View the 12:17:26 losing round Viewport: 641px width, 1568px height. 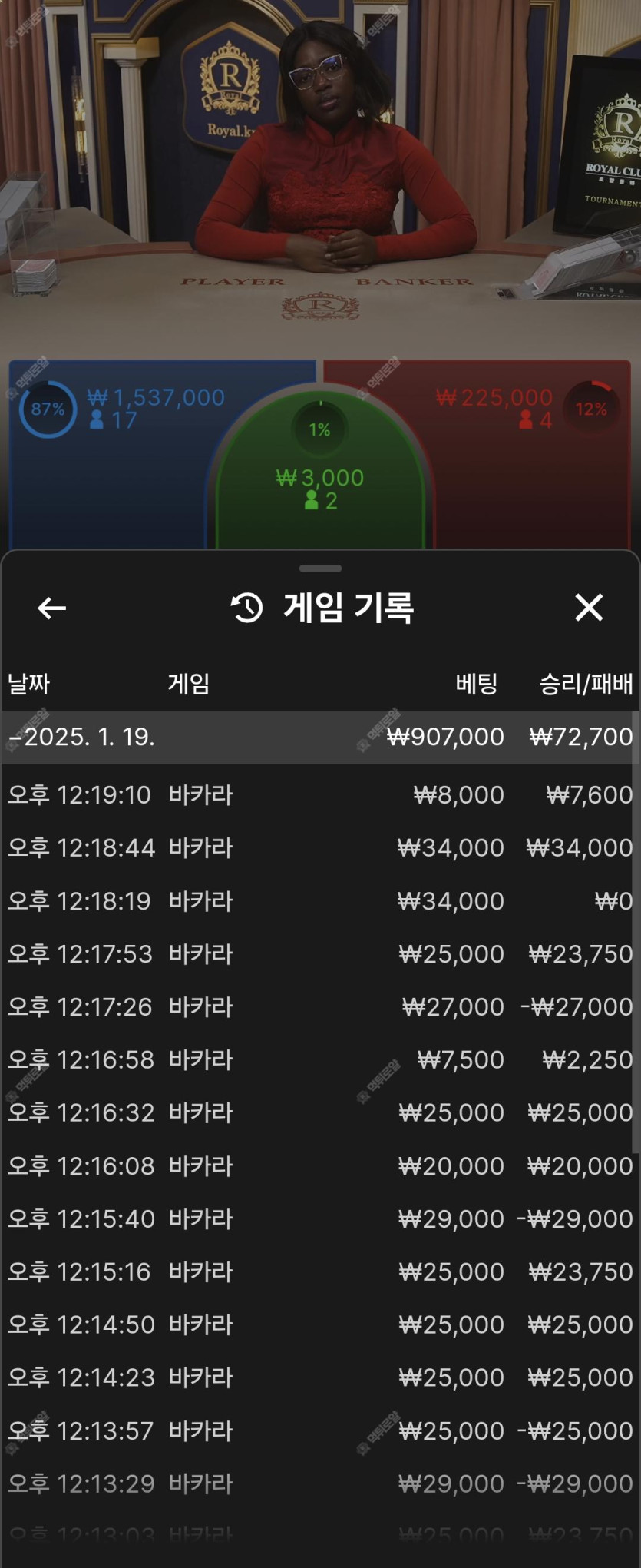pos(319,1006)
